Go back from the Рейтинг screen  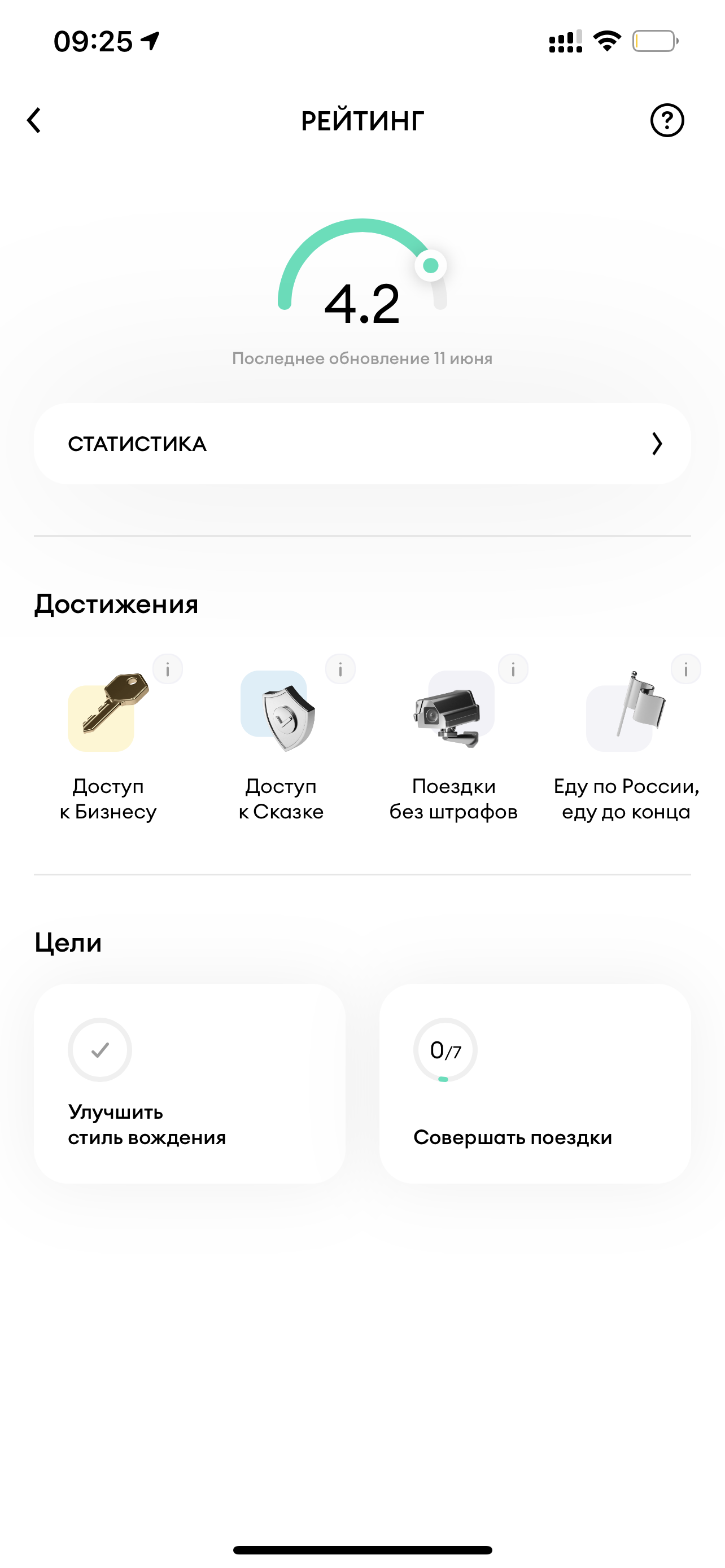click(x=34, y=120)
